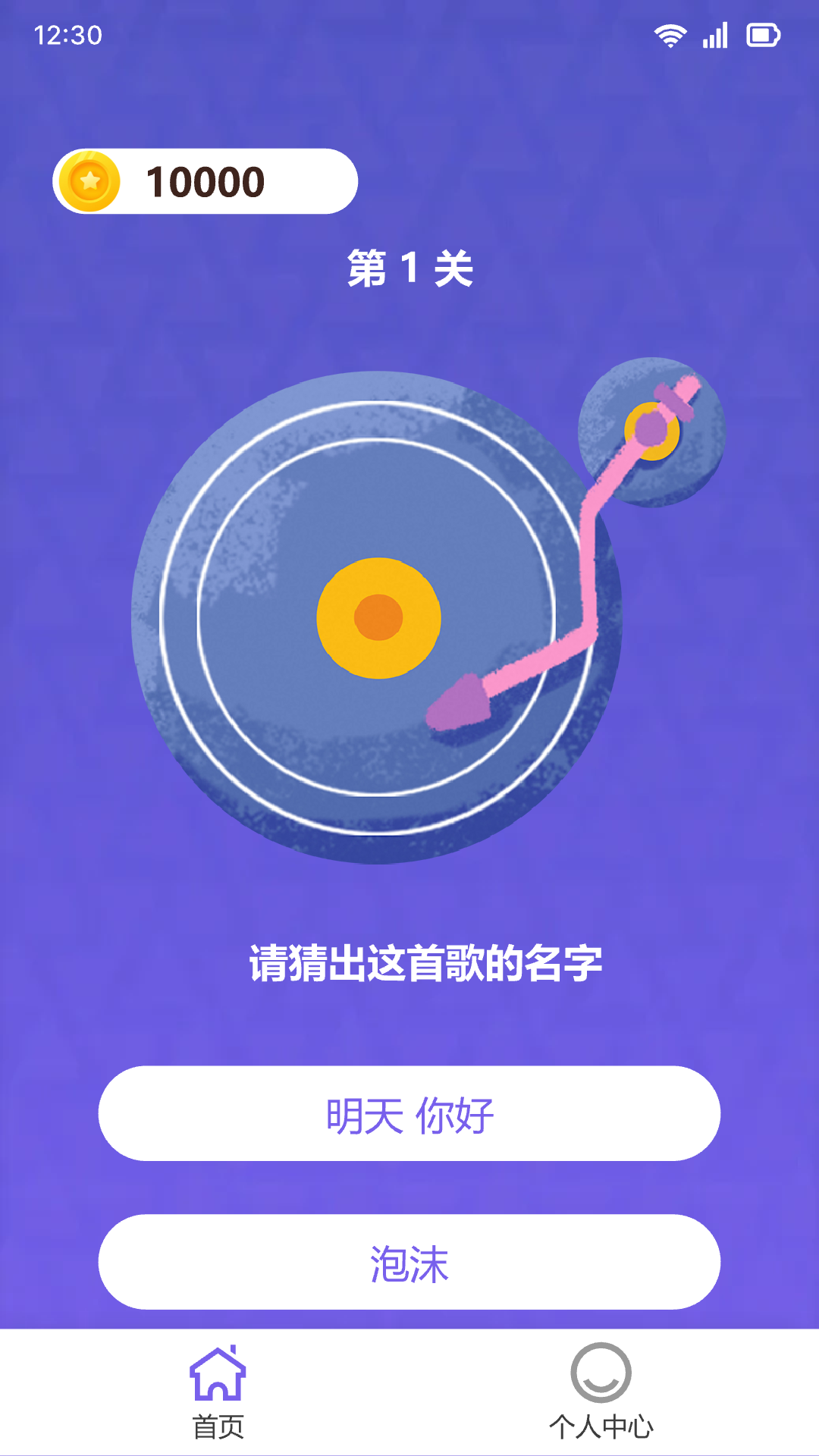Tap the orange center of the vinyl record
The height and width of the screenshot is (1456, 819).
point(377,616)
